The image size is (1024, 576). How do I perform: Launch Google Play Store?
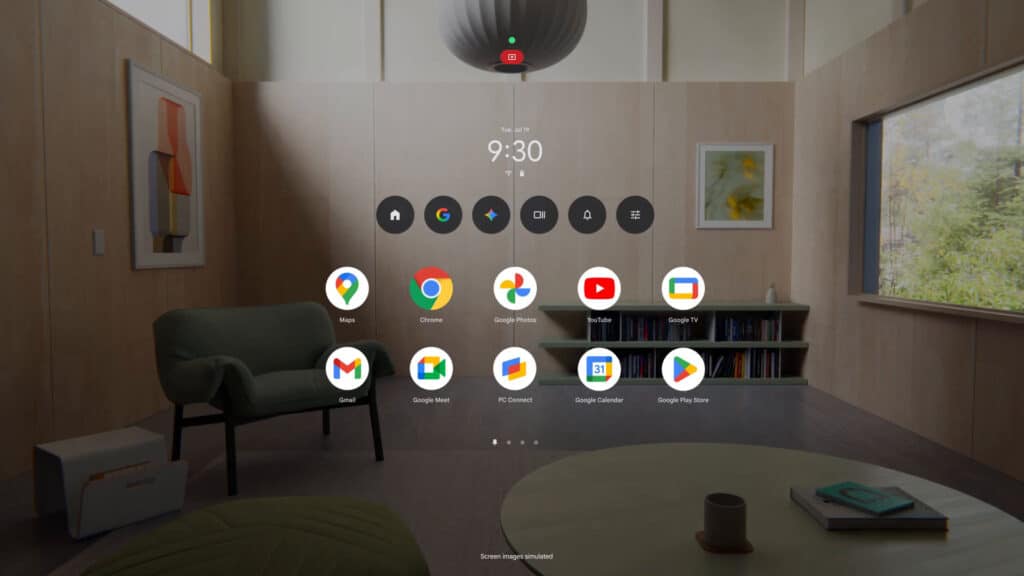(x=683, y=368)
